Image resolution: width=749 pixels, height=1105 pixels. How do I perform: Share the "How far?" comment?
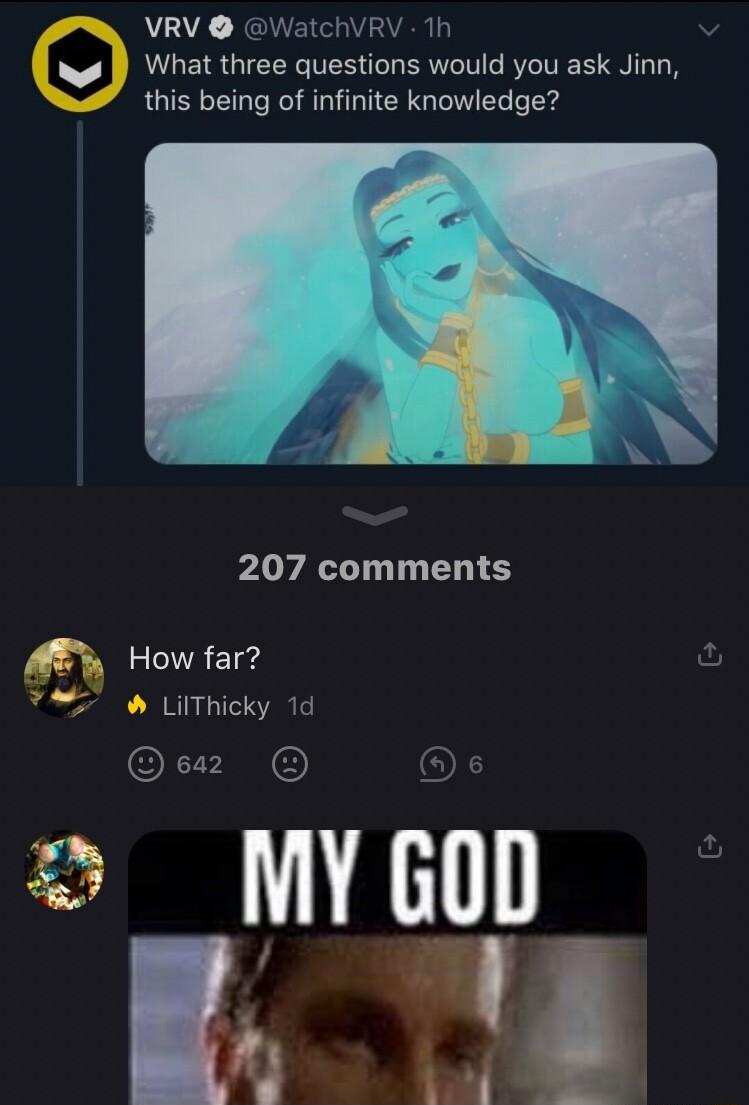[x=707, y=657]
